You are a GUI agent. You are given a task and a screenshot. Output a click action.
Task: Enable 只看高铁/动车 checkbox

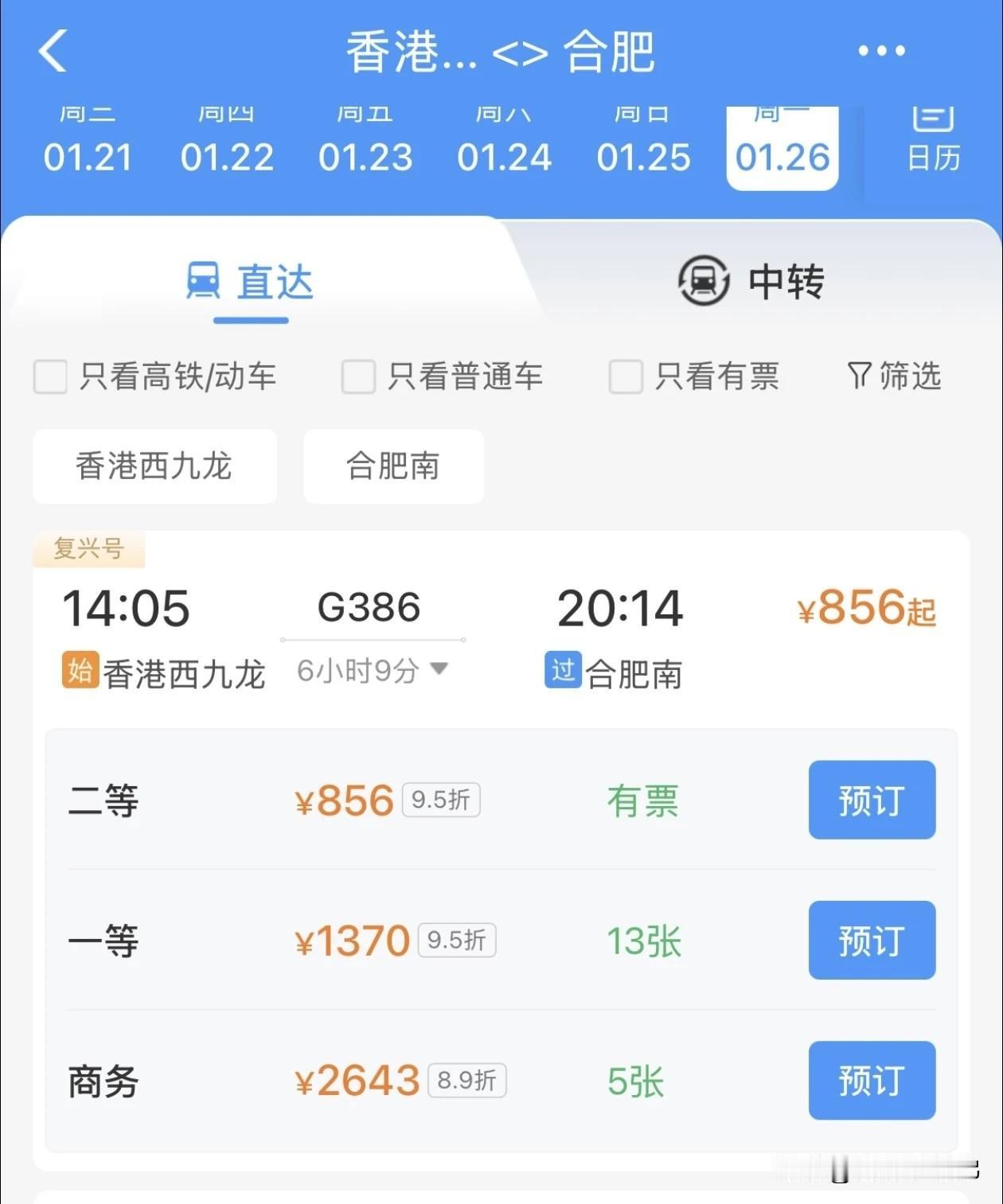pos(50,377)
